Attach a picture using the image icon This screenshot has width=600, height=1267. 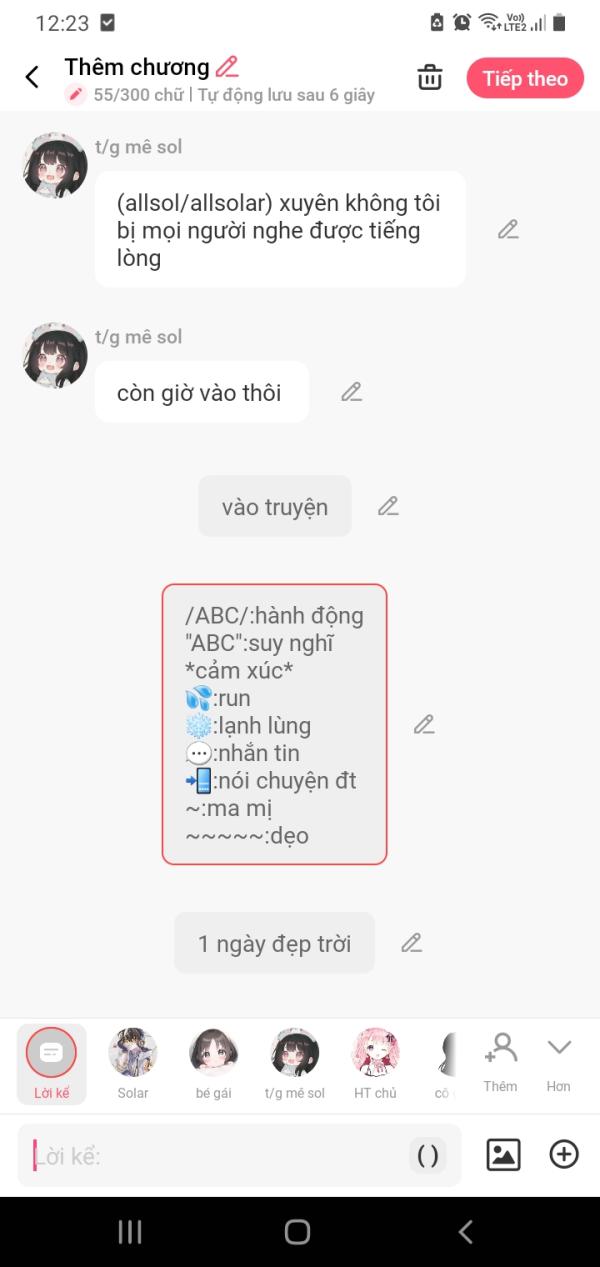[x=503, y=1155]
